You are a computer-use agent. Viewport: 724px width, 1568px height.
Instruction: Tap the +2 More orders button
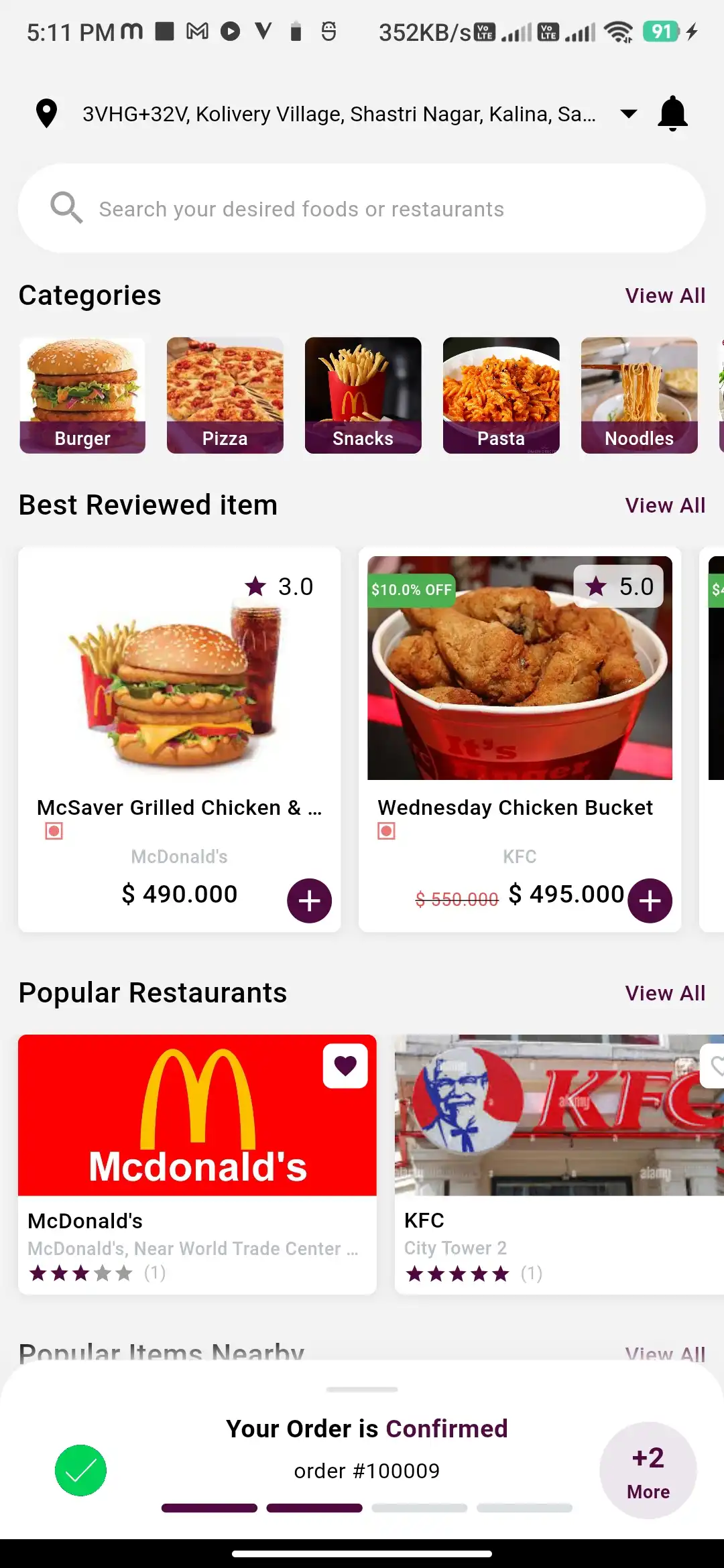click(648, 1470)
